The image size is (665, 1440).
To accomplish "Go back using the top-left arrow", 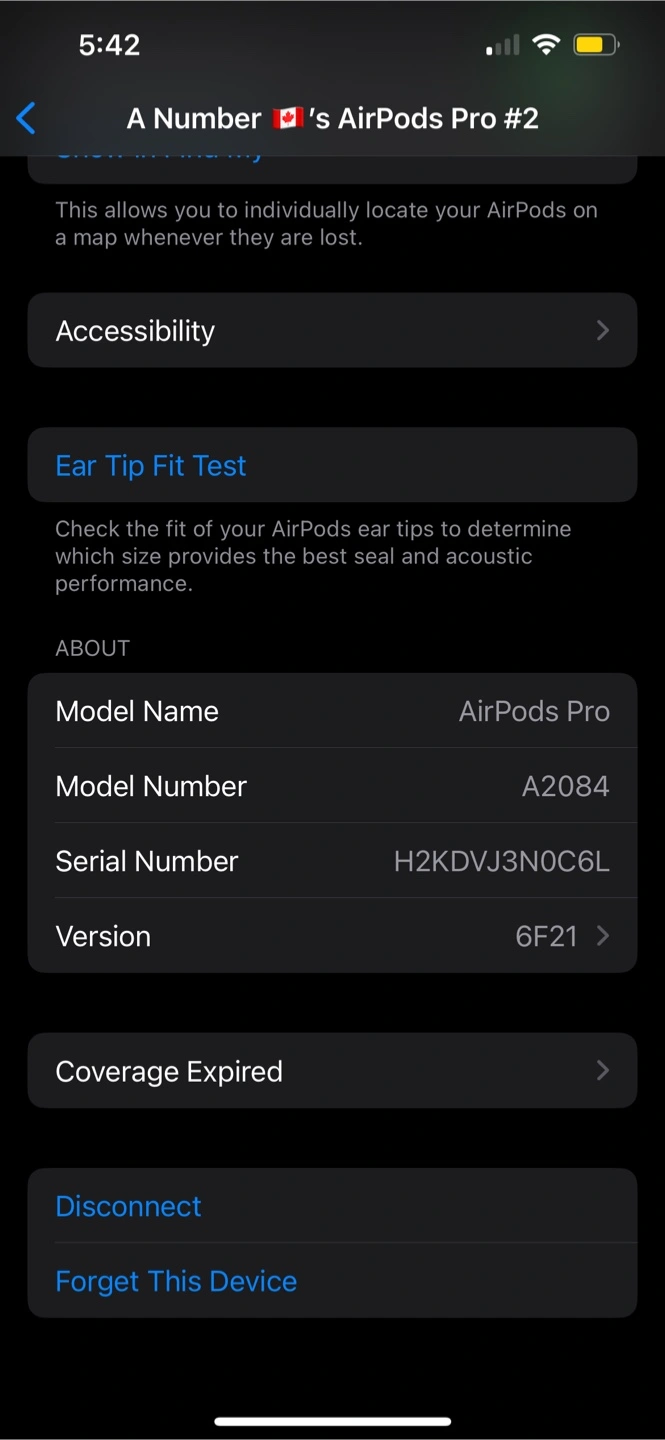I will coord(27,118).
